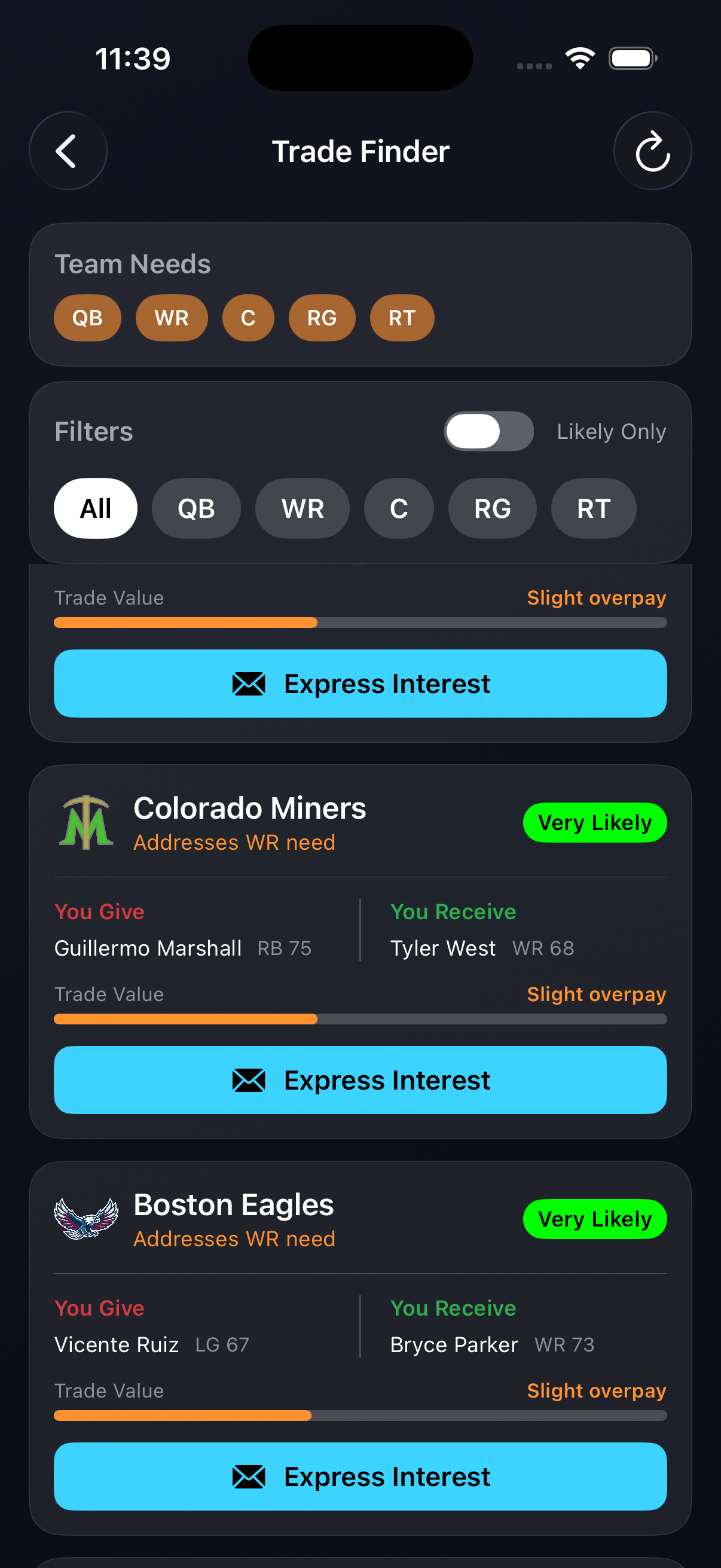The image size is (721, 1568).
Task: Click the Boston Eagles team logo
Action: 85,1219
